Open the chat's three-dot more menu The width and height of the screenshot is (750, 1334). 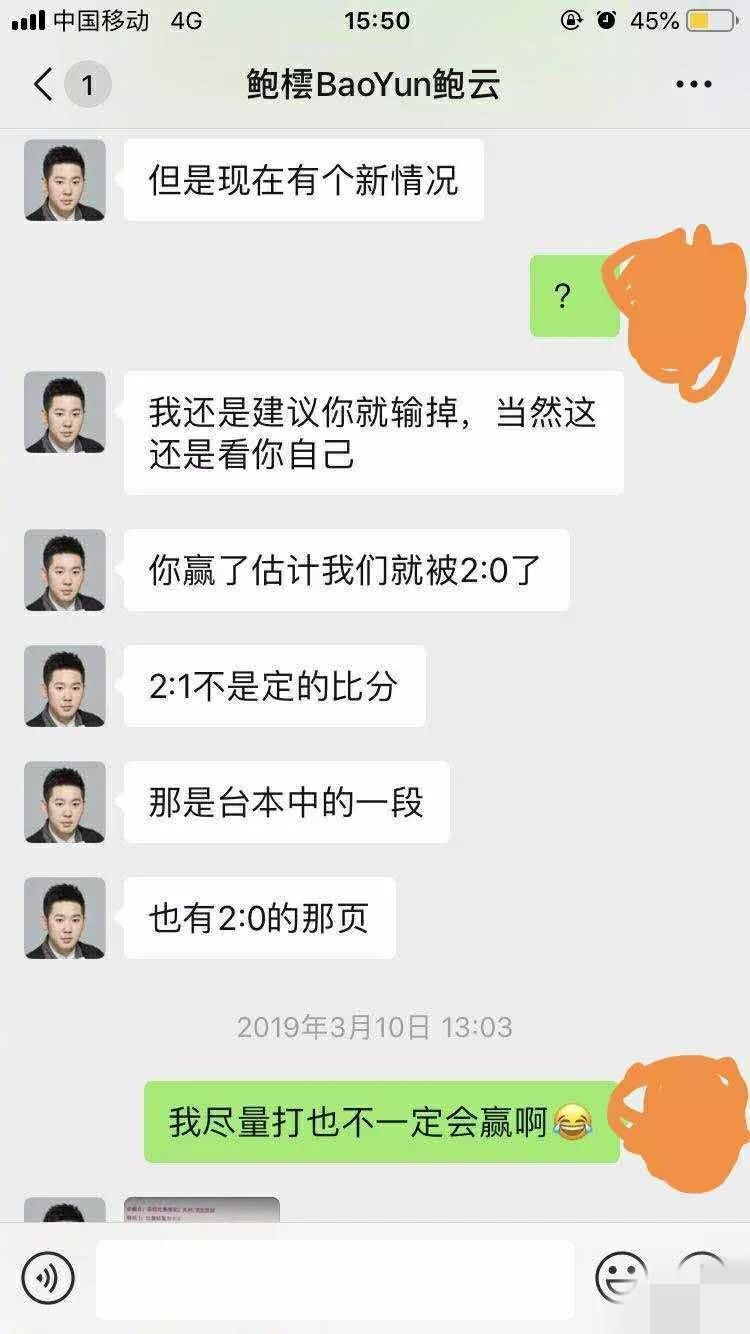[x=693, y=85]
